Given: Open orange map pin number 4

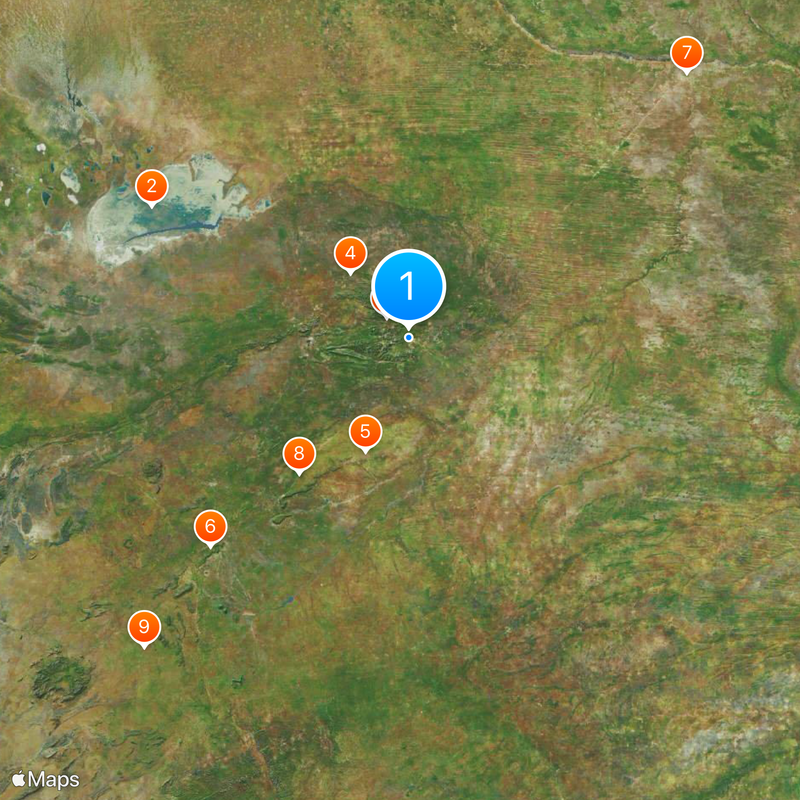Looking at the screenshot, I should (350, 254).
